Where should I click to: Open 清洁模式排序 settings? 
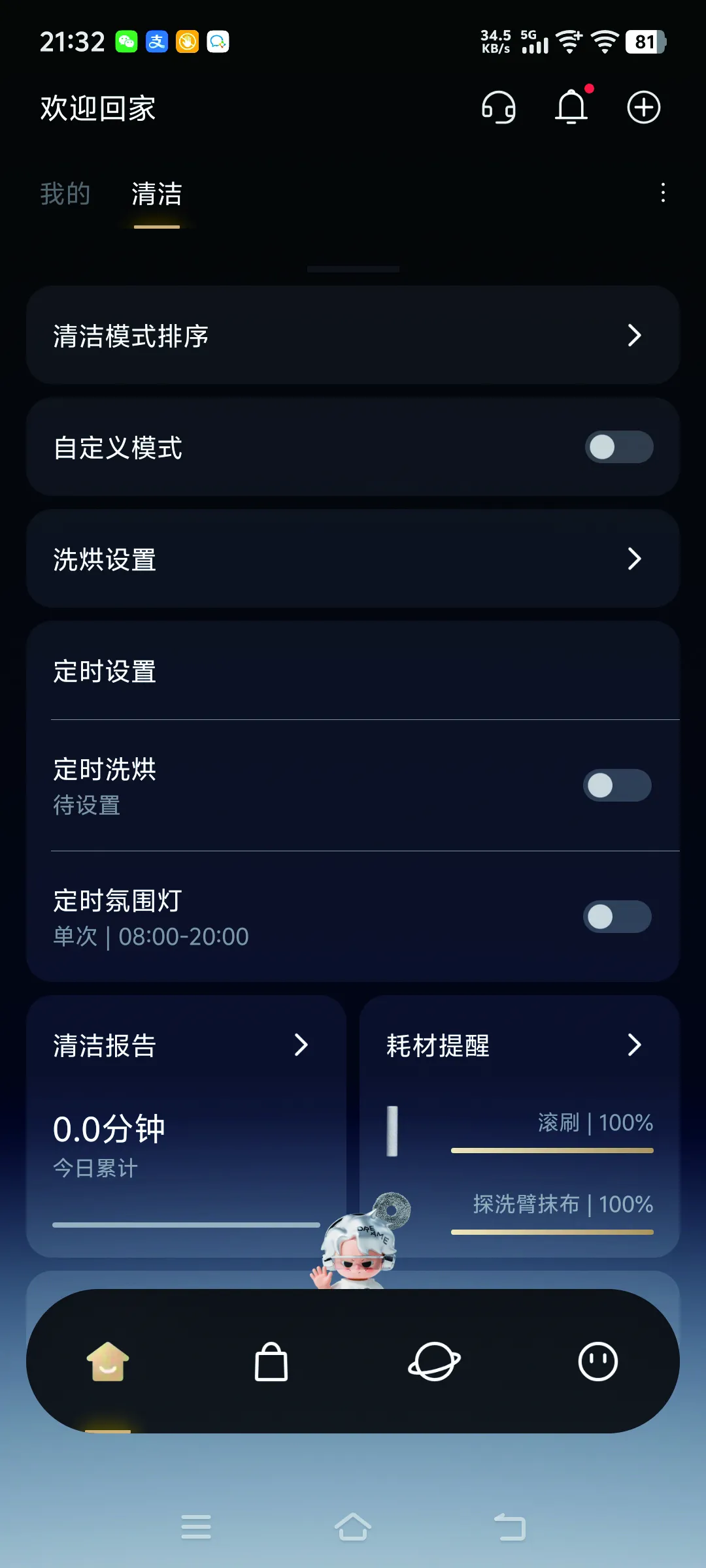click(353, 335)
